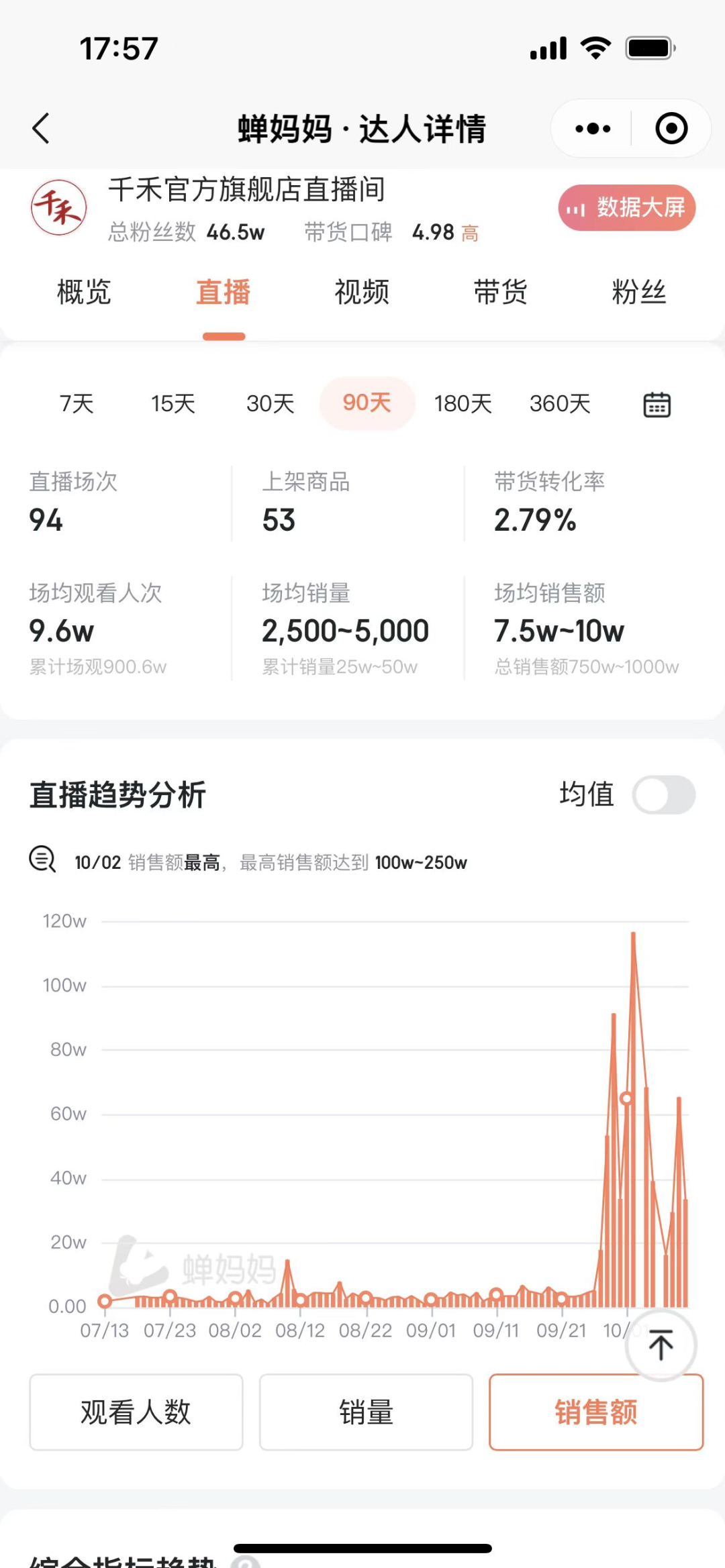Viewport: 725px width, 1568px height.
Task: Open the mini program more-options menu
Action: click(593, 128)
